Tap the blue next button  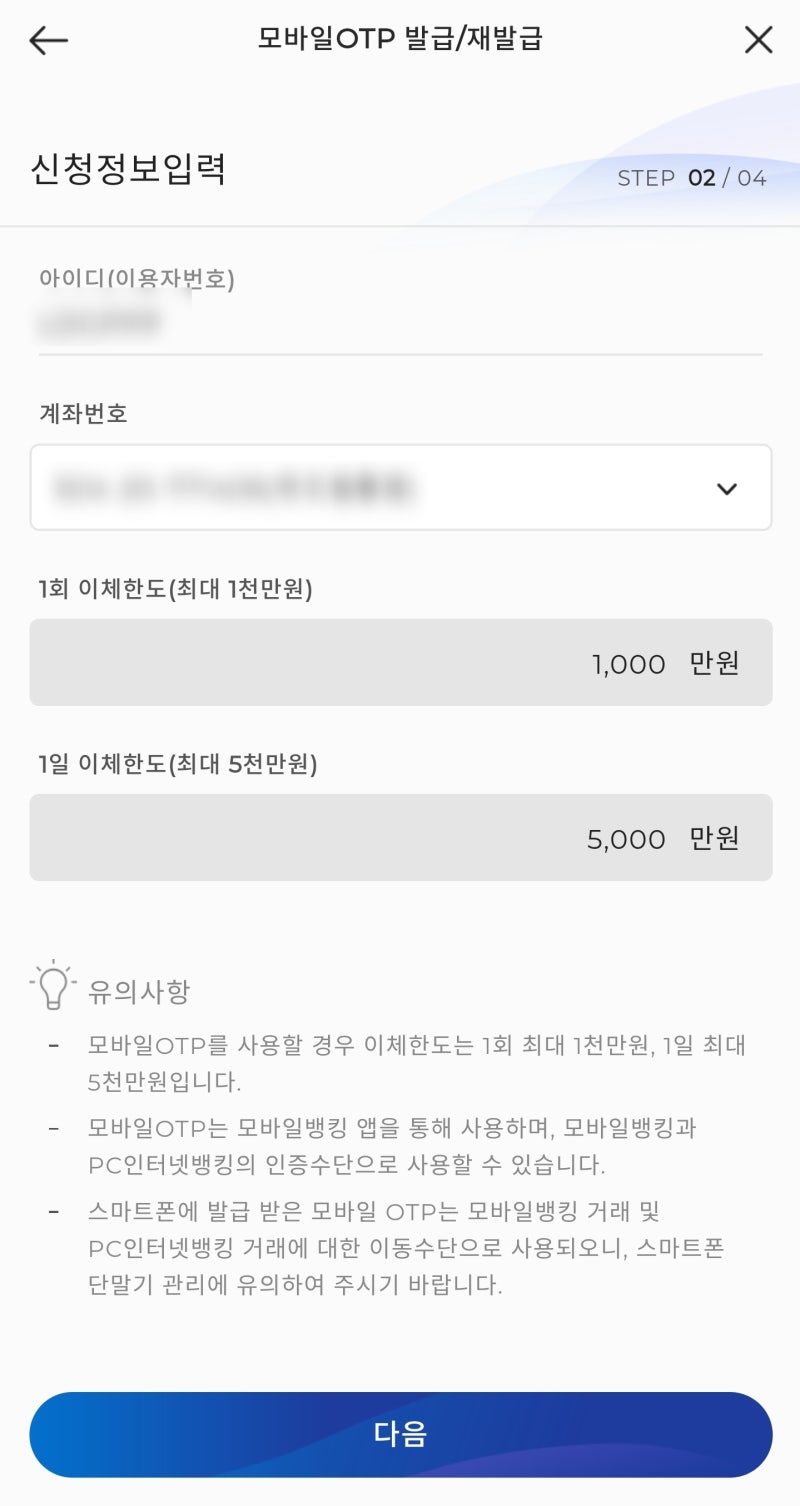(400, 1434)
